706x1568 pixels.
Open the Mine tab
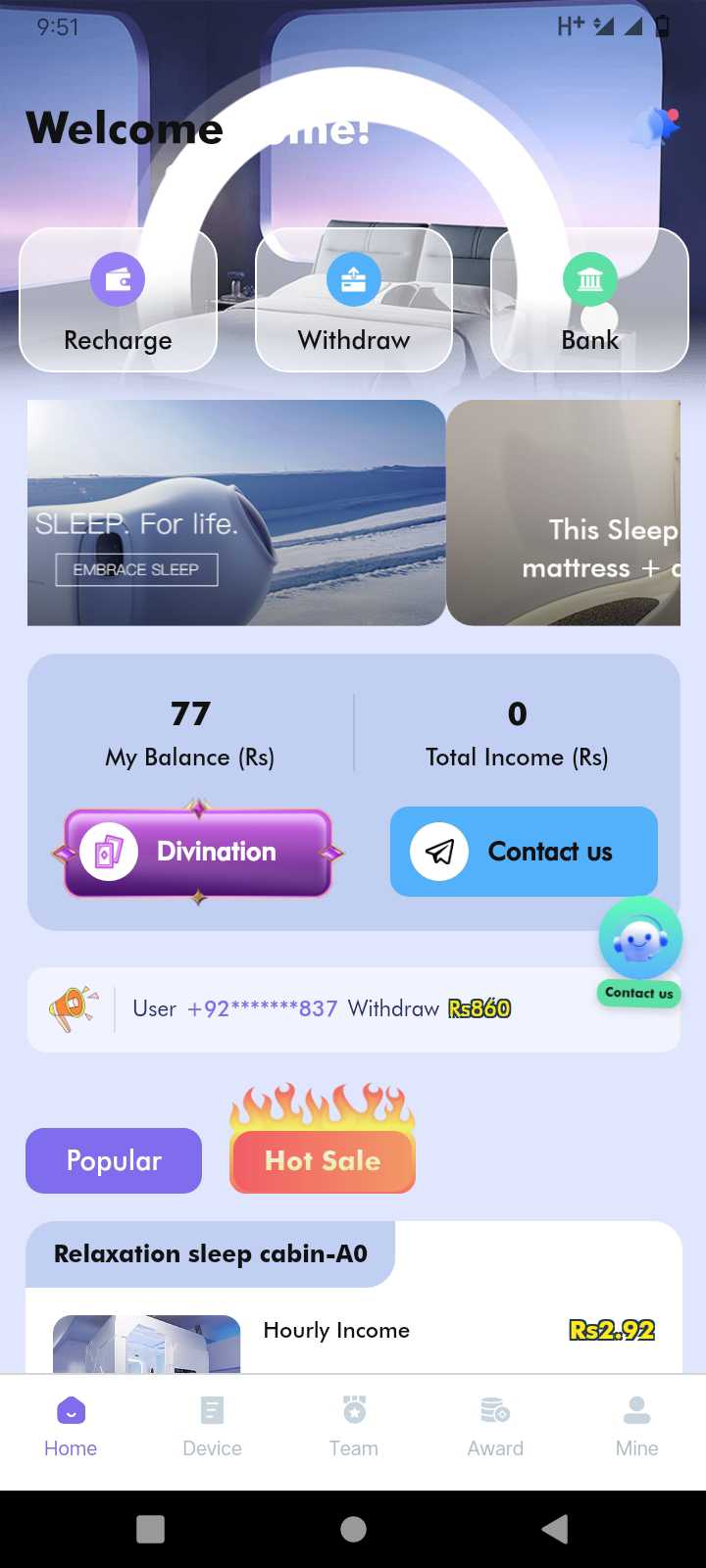pyautogui.click(x=636, y=1428)
